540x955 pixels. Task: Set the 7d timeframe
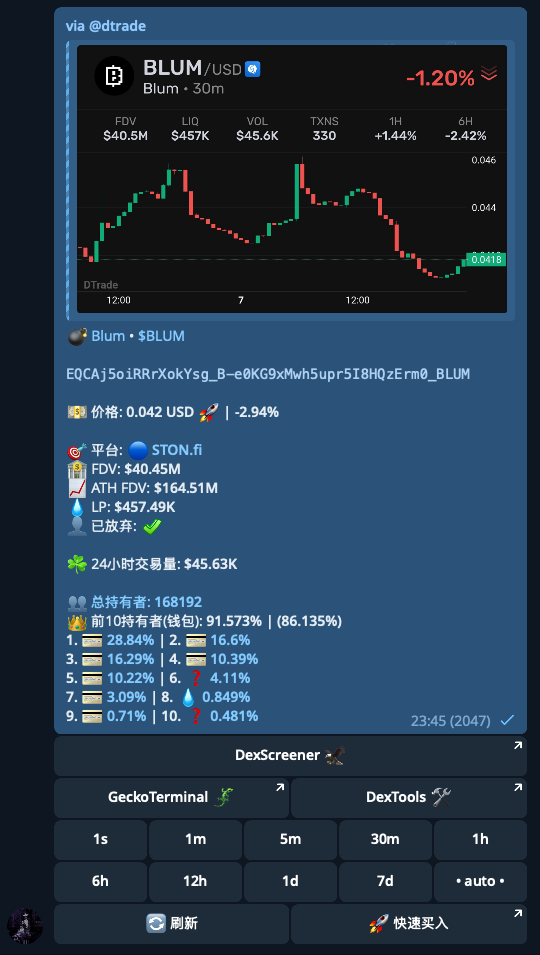(385, 881)
